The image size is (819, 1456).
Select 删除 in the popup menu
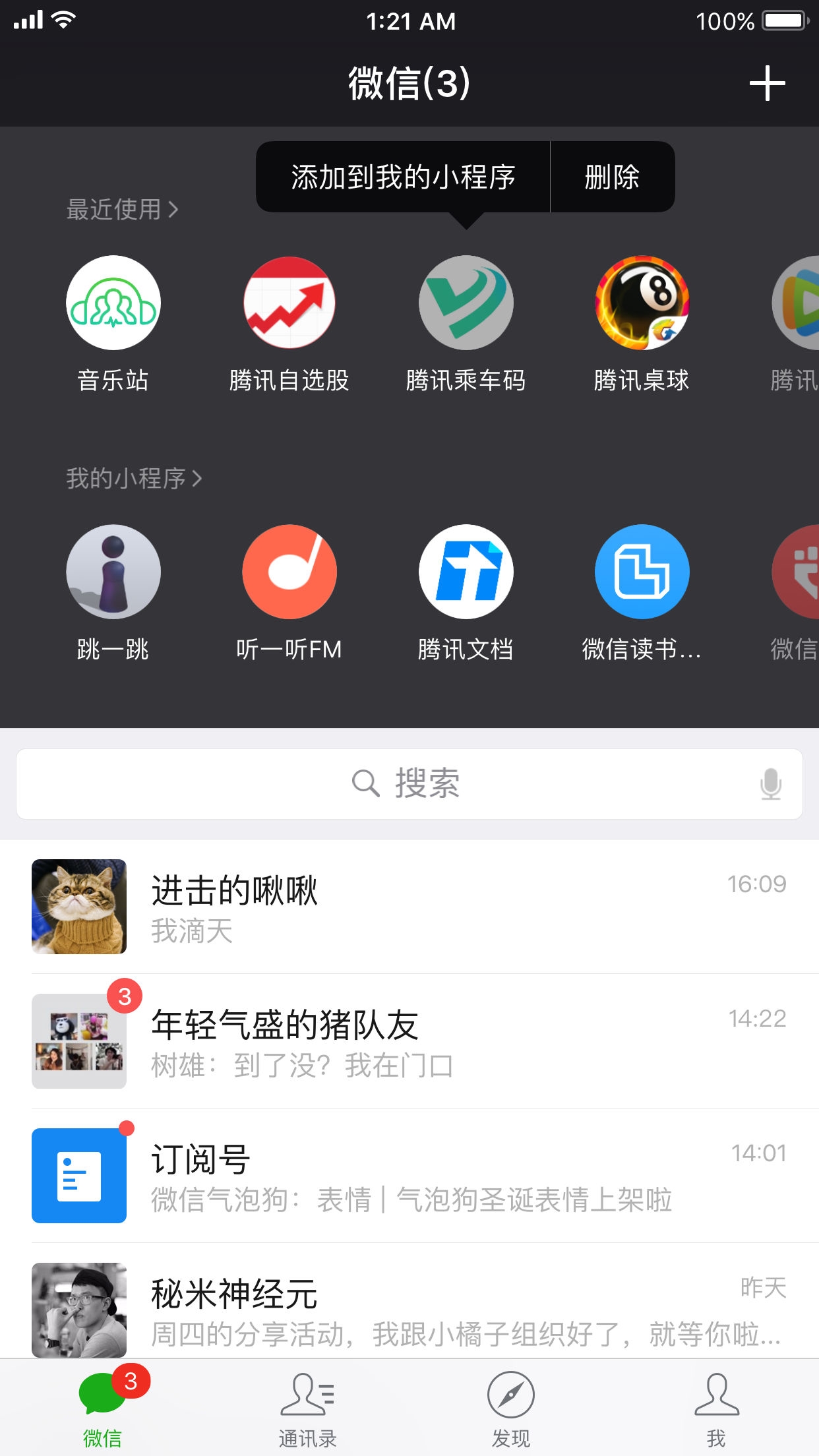(x=613, y=177)
